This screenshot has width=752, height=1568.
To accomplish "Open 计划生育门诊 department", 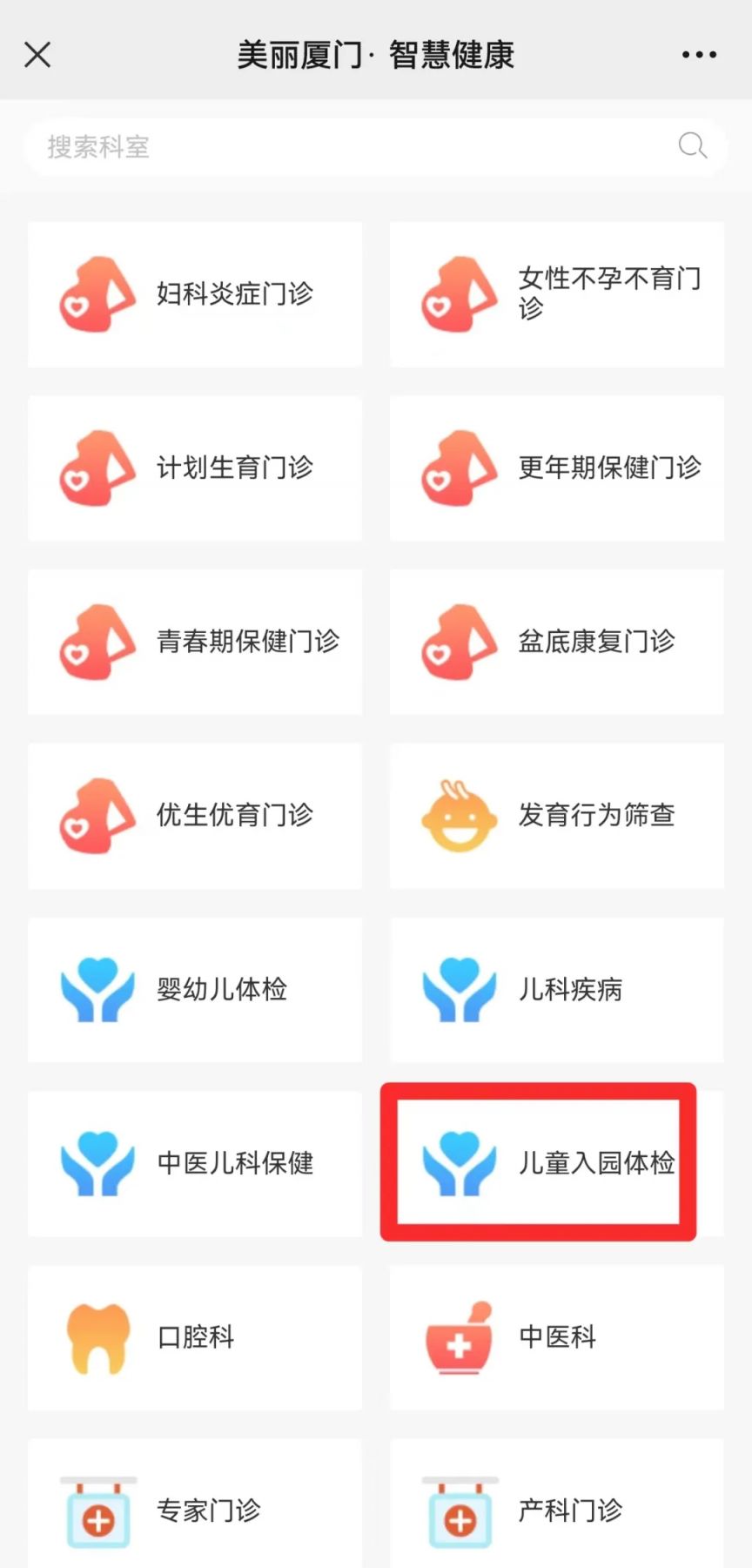I will click(195, 468).
